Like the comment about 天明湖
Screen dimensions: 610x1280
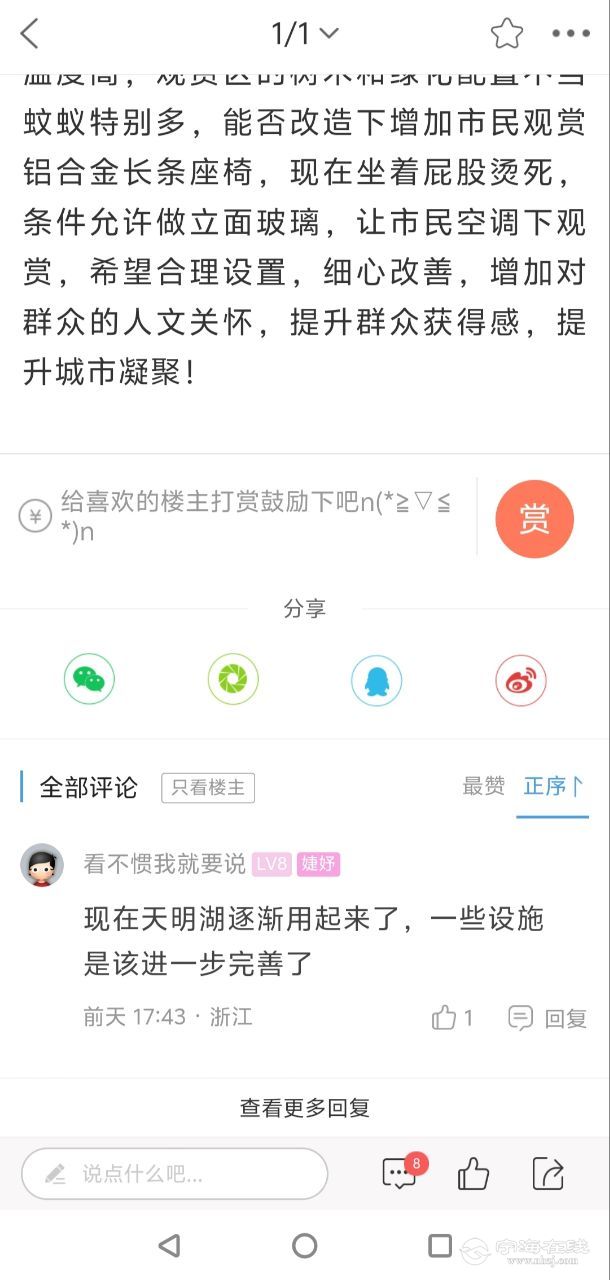coord(452,1018)
